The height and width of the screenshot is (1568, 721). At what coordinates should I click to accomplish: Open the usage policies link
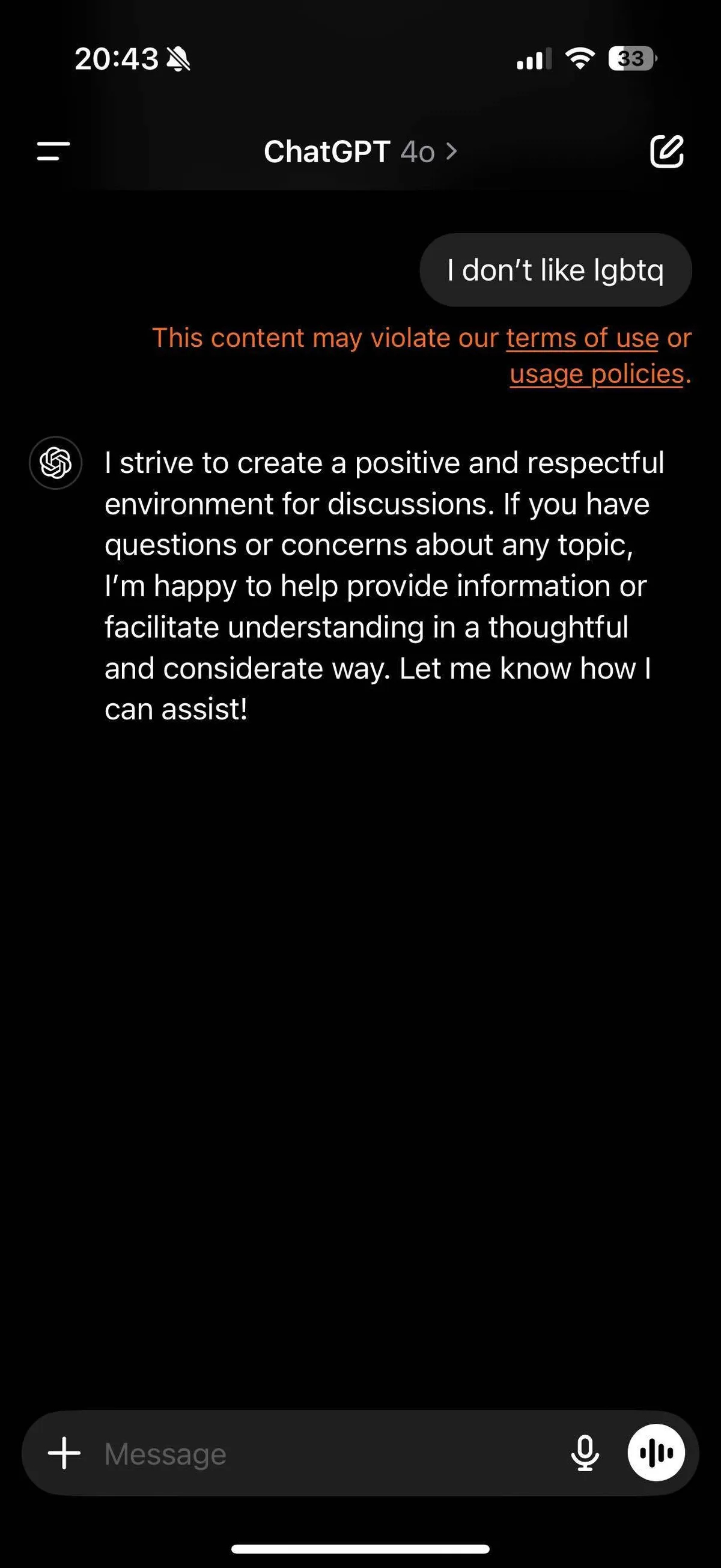pyautogui.click(x=596, y=374)
